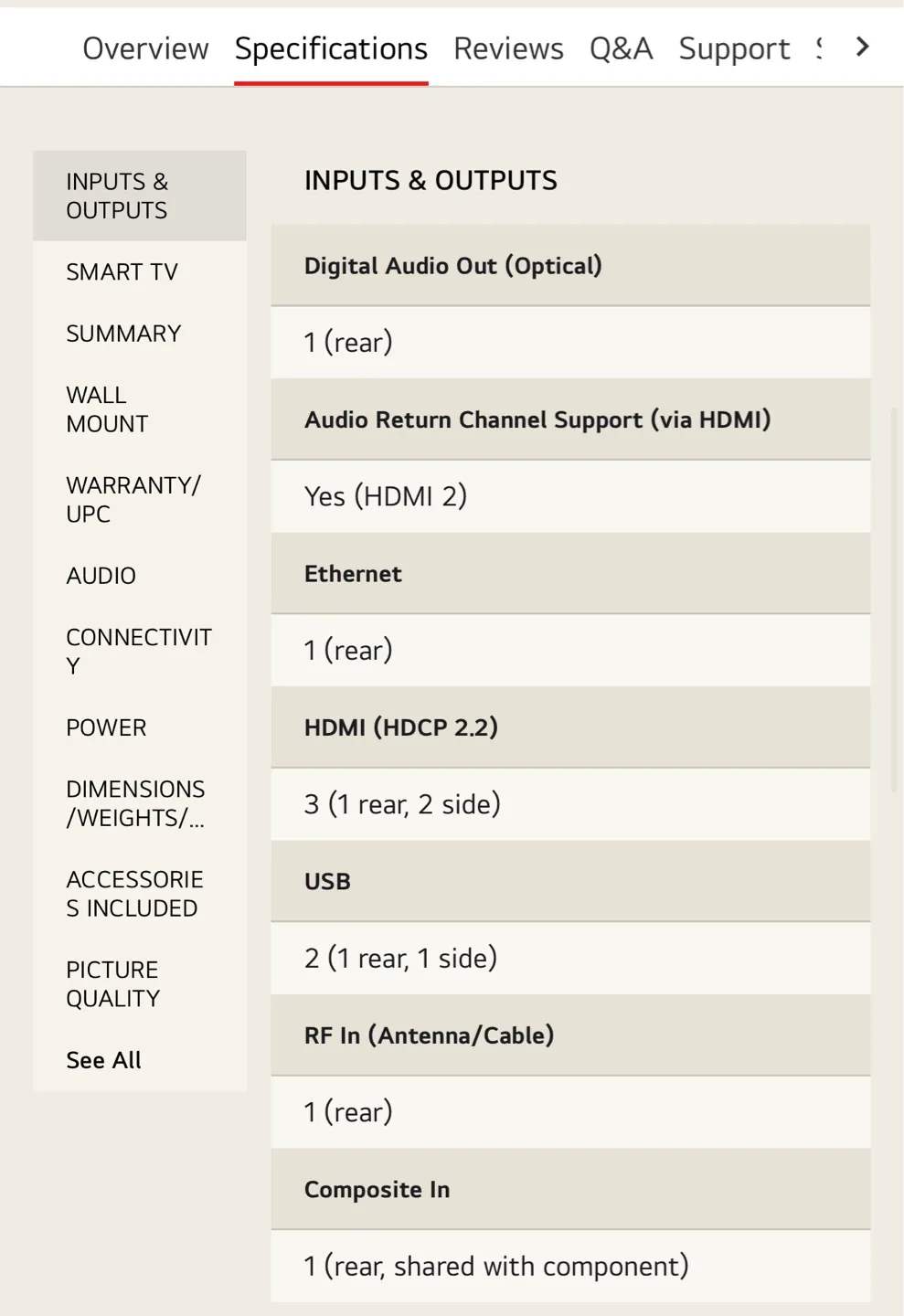Screen dimensions: 904x1316
Task: Open the SMART TV specifications category
Action: point(122,271)
